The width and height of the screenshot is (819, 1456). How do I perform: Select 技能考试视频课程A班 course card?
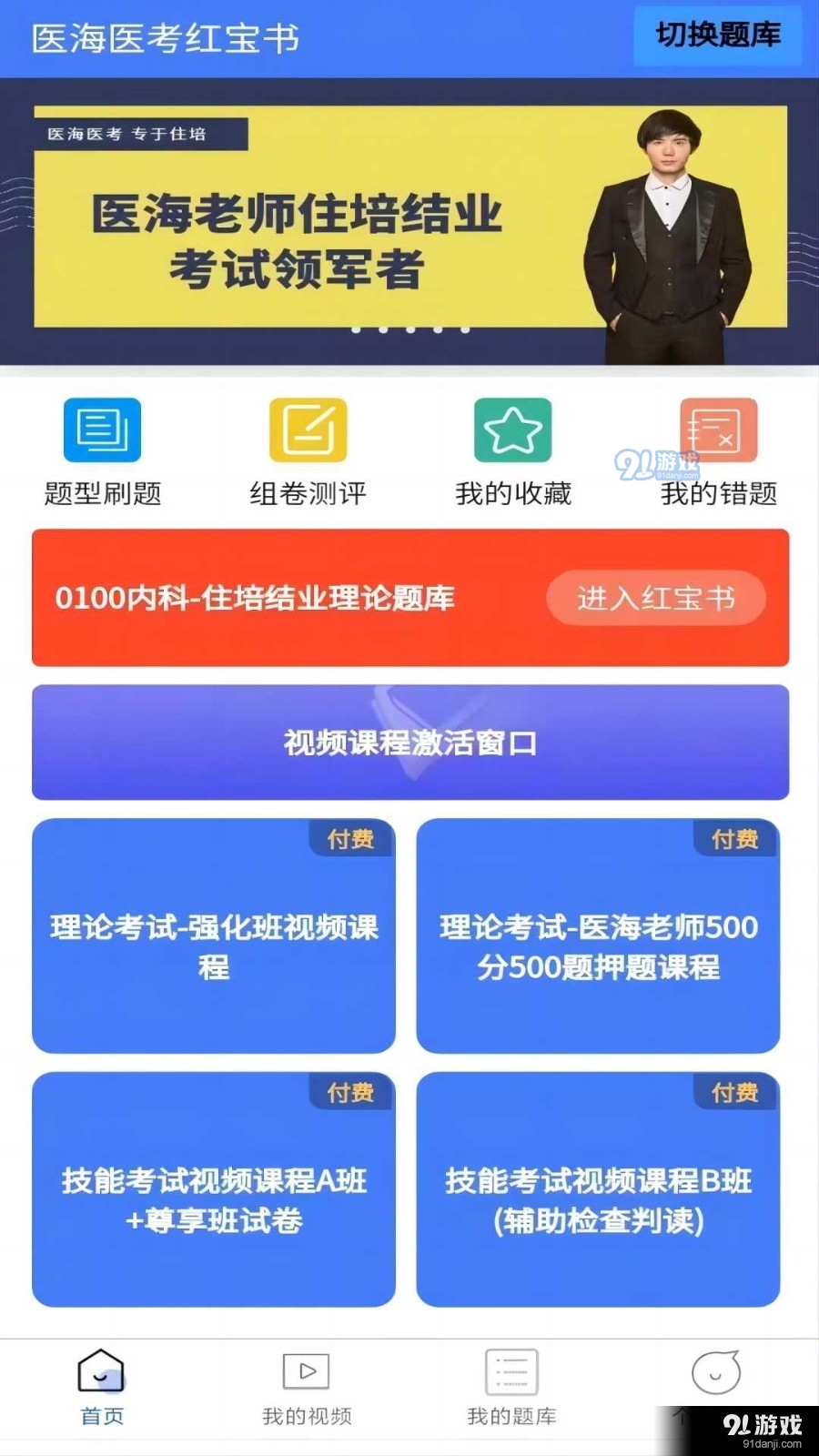tap(214, 1190)
